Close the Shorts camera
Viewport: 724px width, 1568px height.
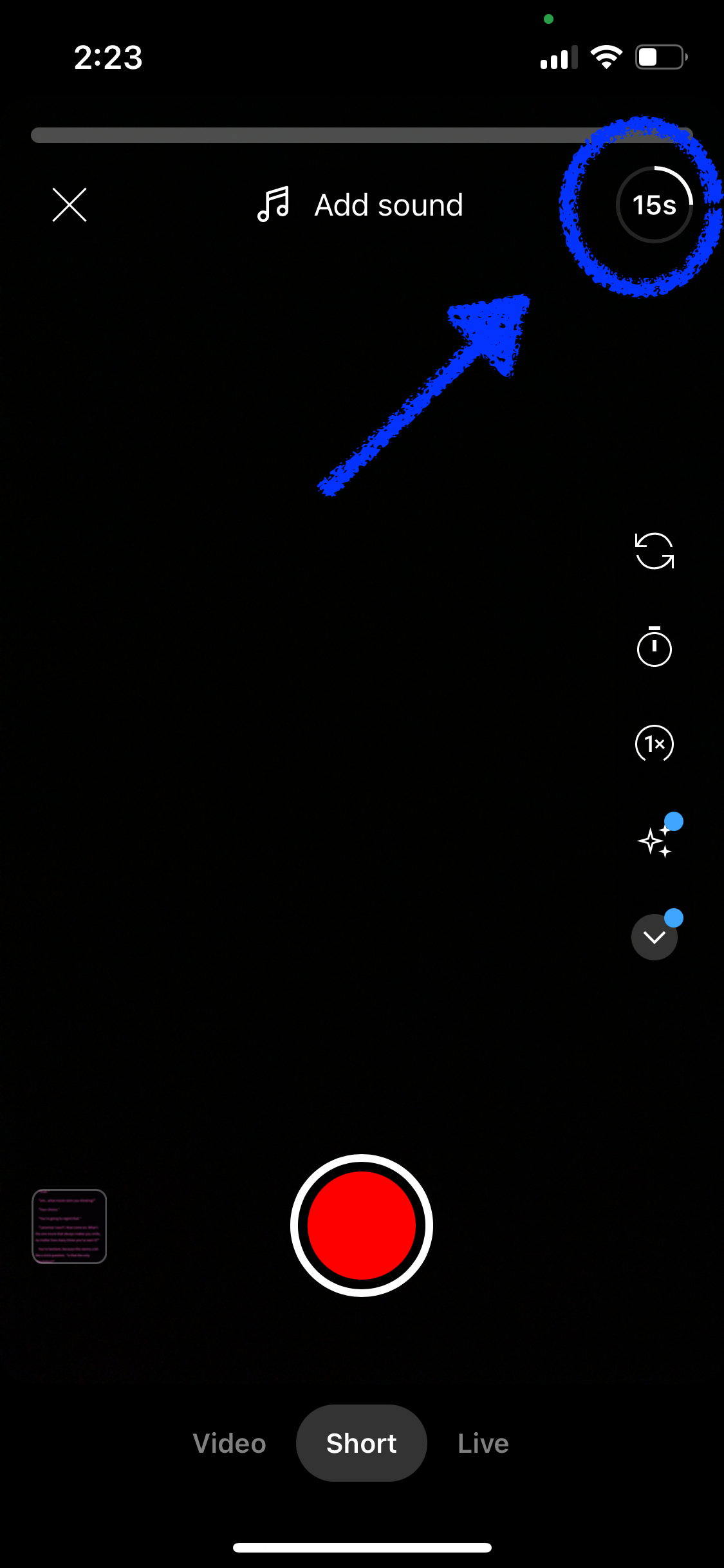coord(70,205)
